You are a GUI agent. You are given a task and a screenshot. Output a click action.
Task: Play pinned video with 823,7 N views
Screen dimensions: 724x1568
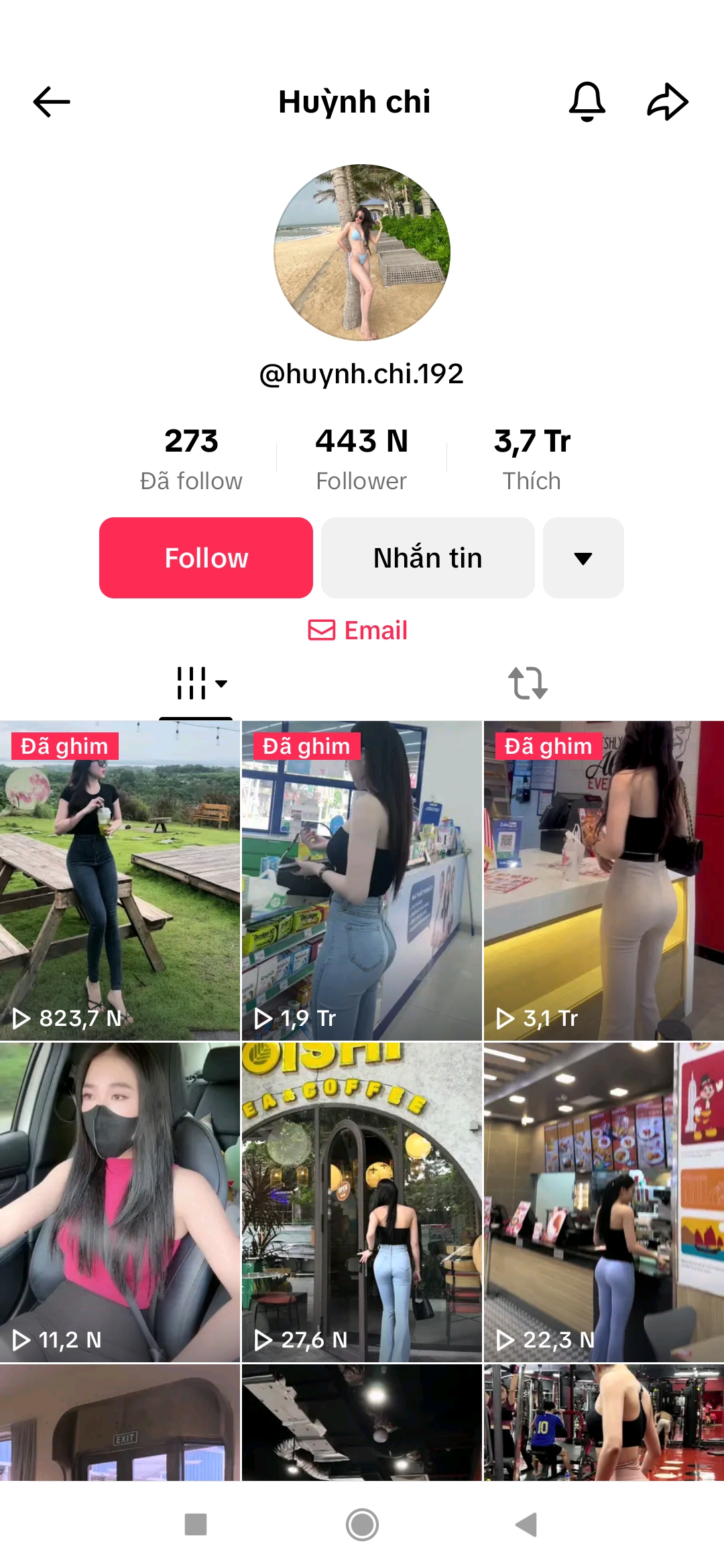(120, 880)
